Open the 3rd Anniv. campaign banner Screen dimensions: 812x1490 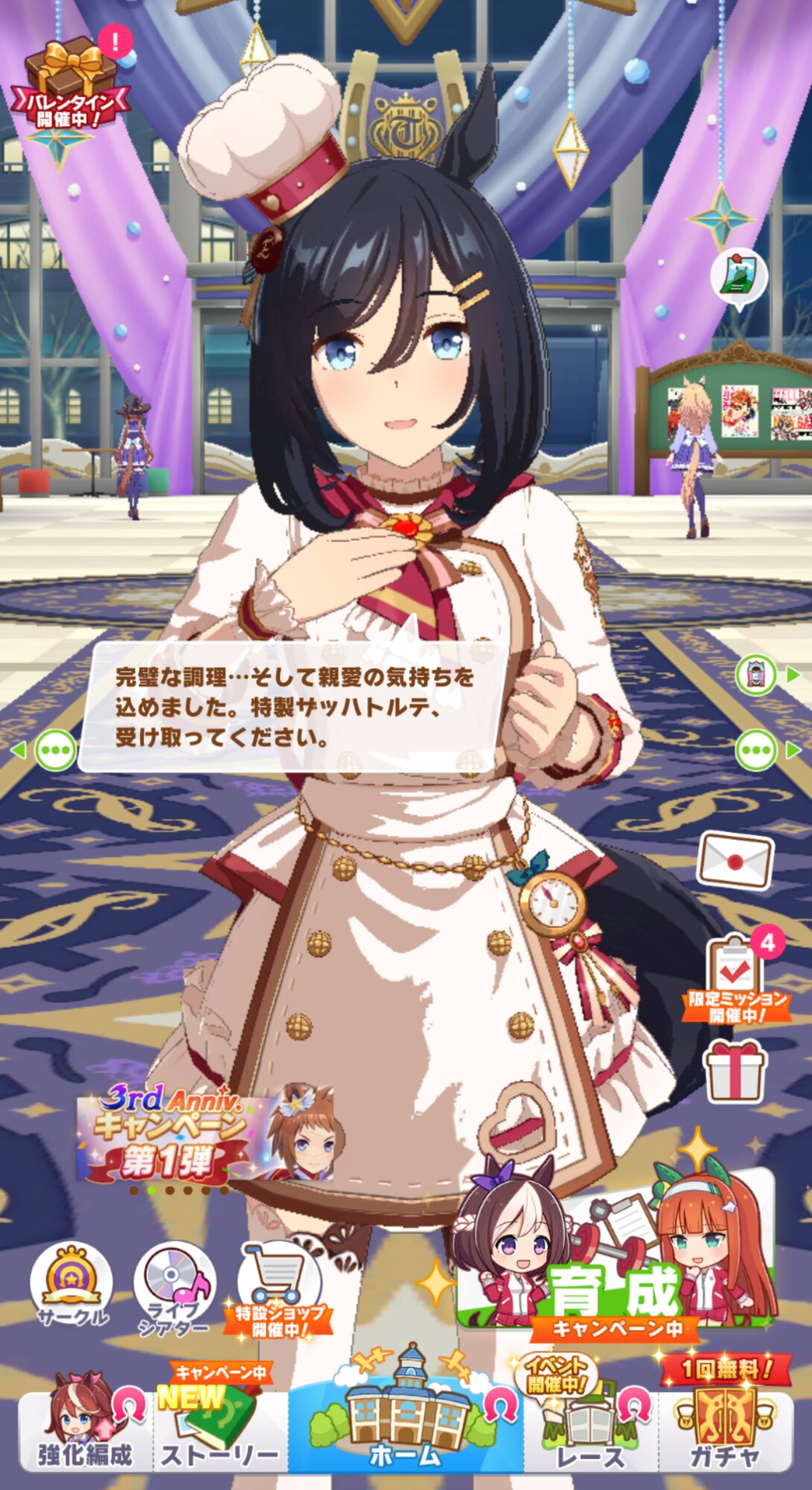[x=206, y=1134]
